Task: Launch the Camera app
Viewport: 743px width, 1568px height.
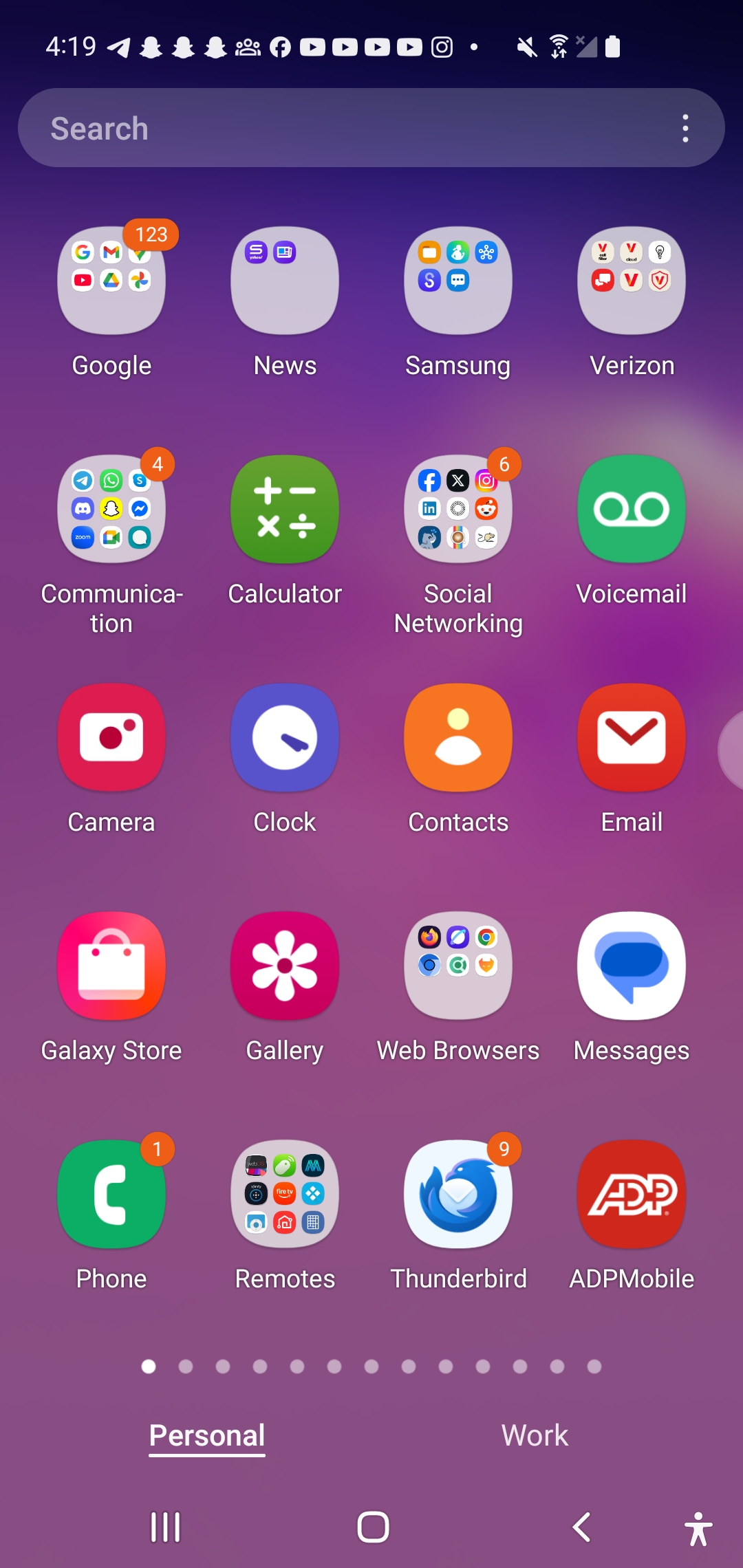Action: (111, 737)
